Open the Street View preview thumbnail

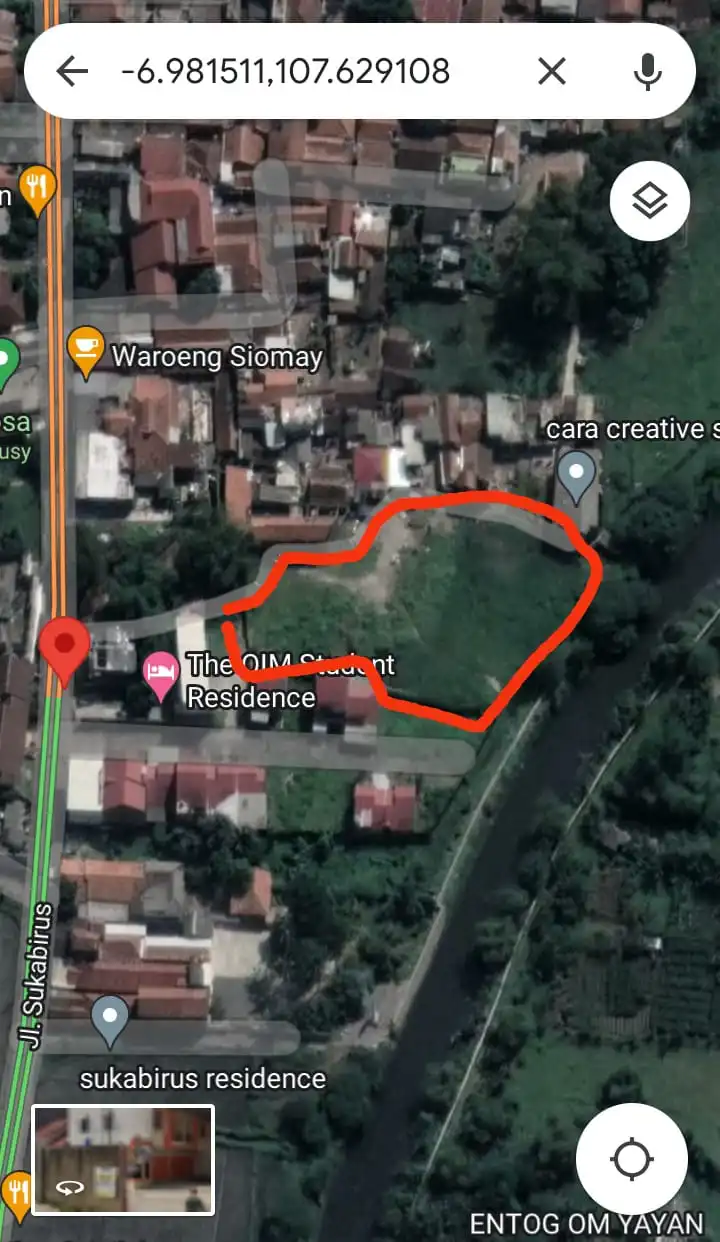pos(123,1159)
